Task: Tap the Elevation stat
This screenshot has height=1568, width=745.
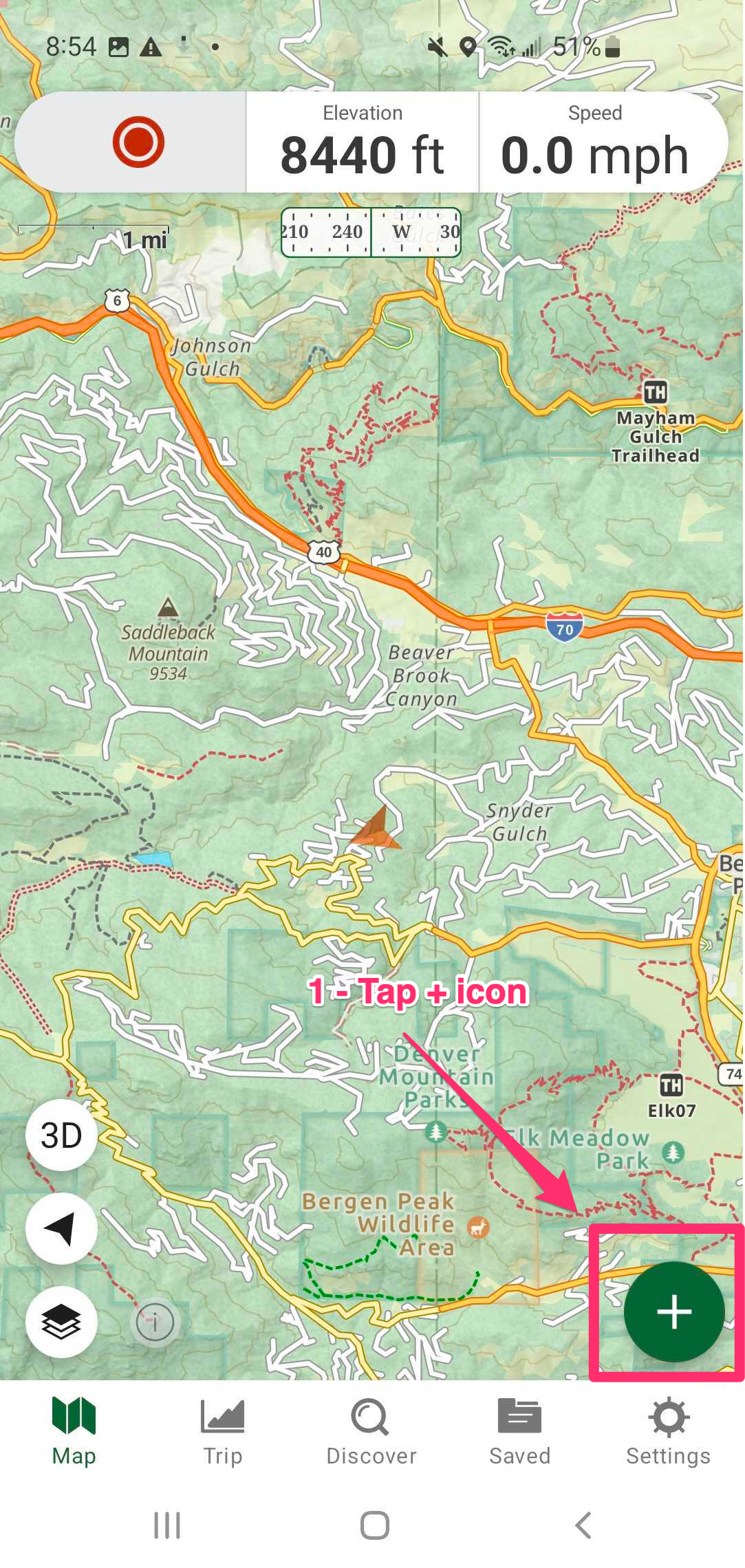Action: (363, 142)
